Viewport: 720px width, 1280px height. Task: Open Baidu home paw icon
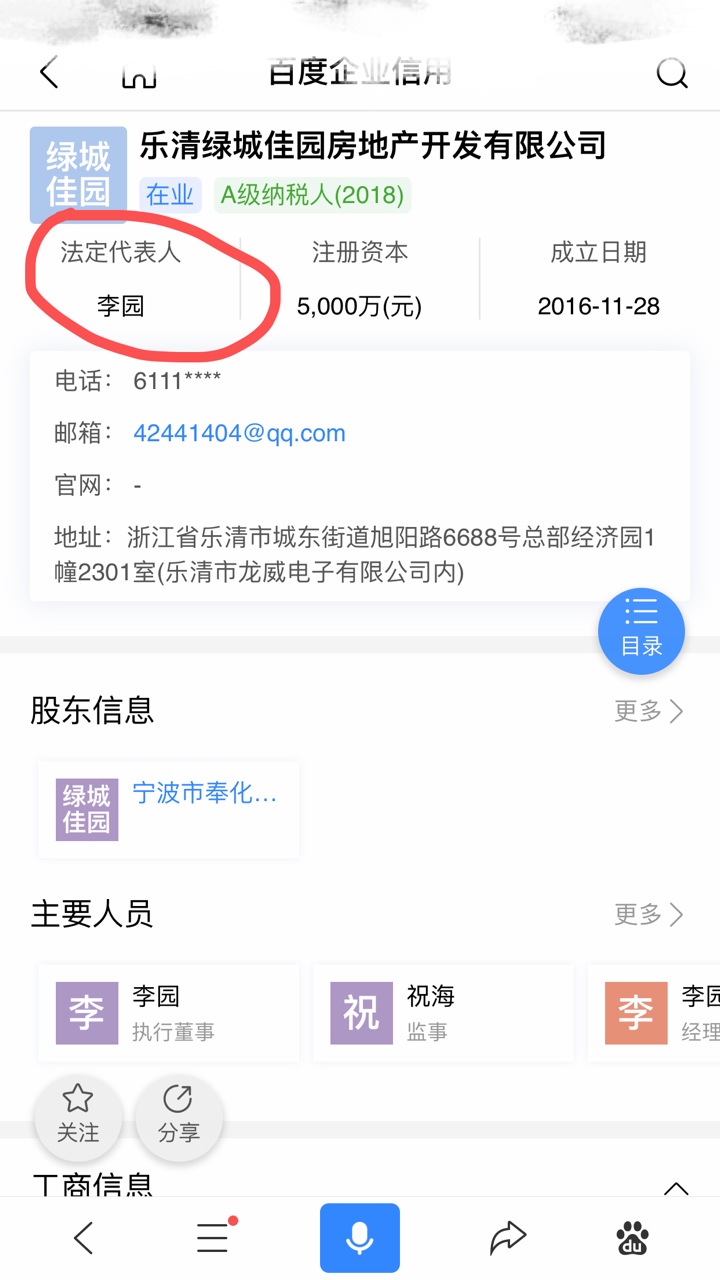632,1238
